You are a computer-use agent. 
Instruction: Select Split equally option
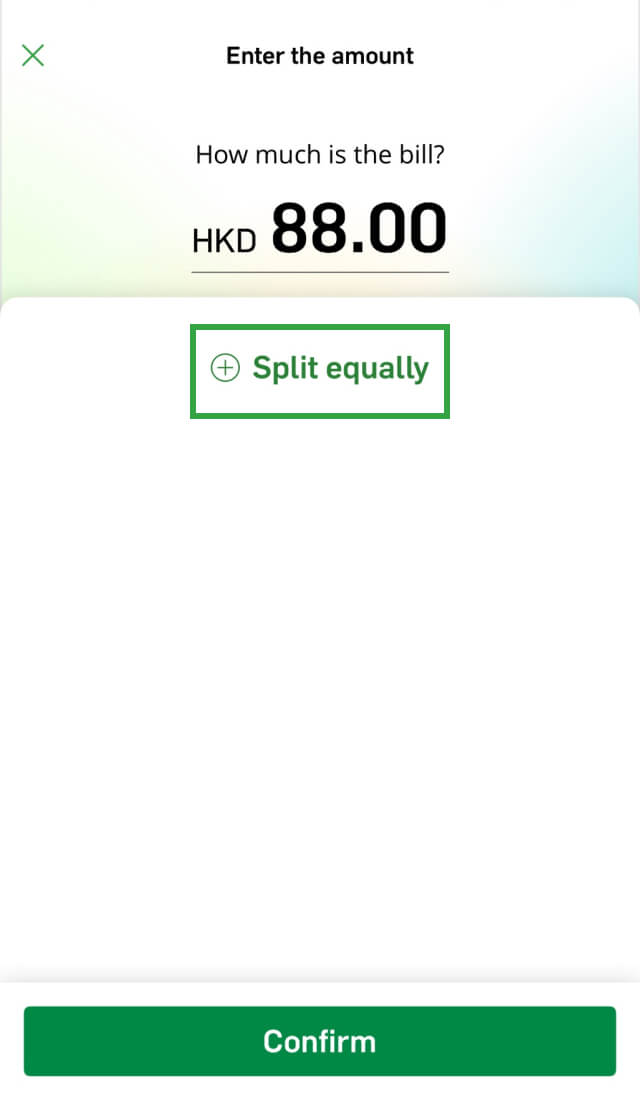coord(320,369)
